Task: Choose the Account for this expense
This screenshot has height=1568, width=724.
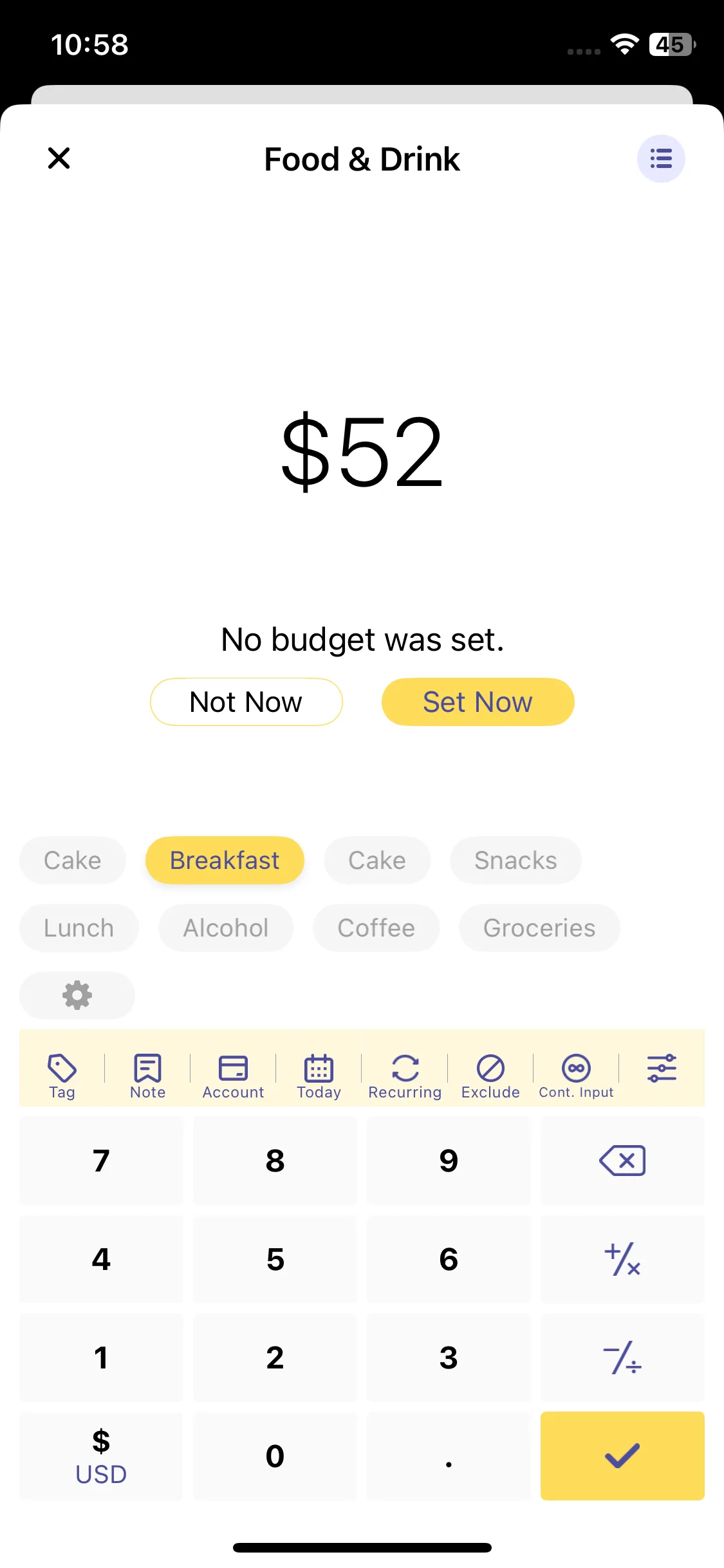Action: [x=233, y=1076]
